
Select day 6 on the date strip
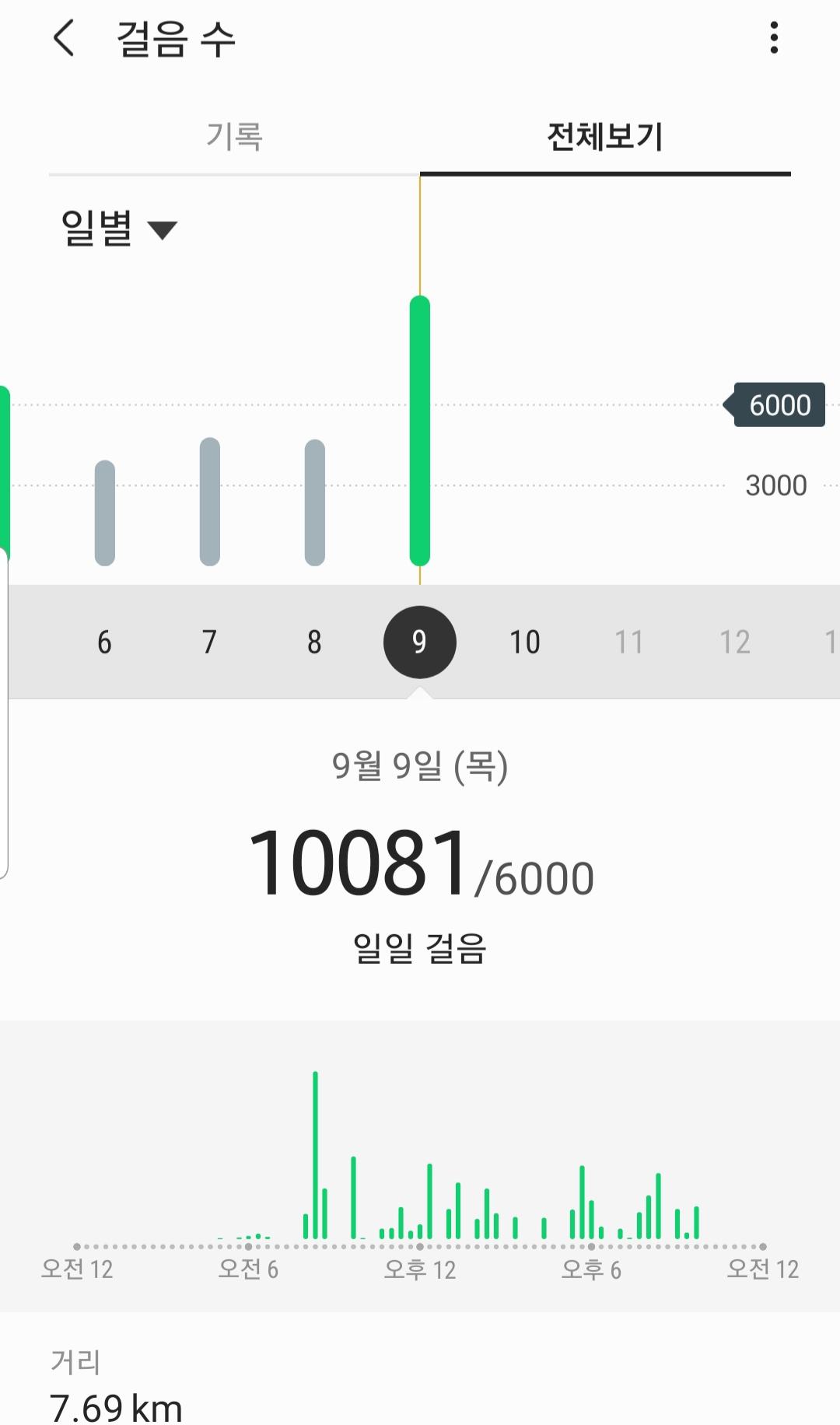104,642
